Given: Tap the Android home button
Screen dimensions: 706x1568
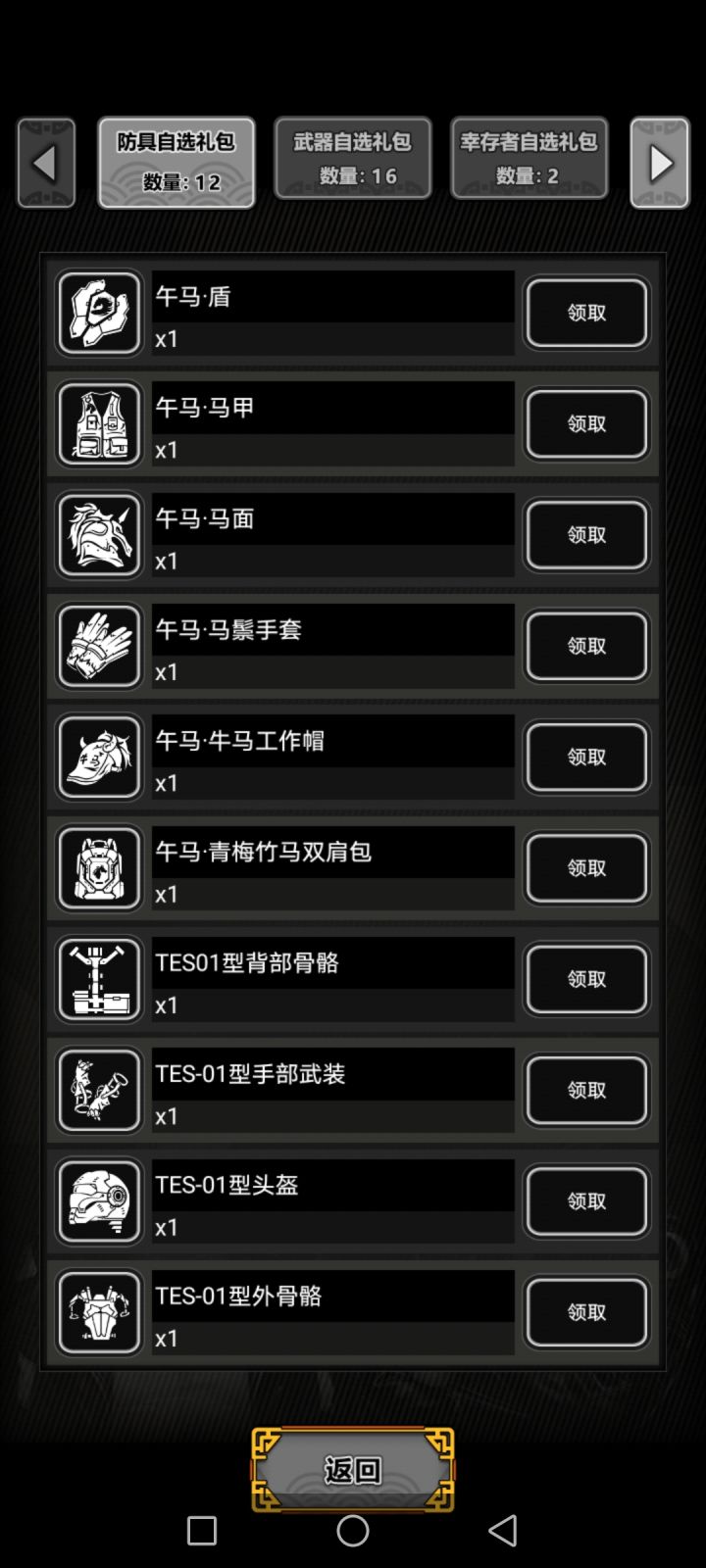Looking at the screenshot, I should point(353,1530).
